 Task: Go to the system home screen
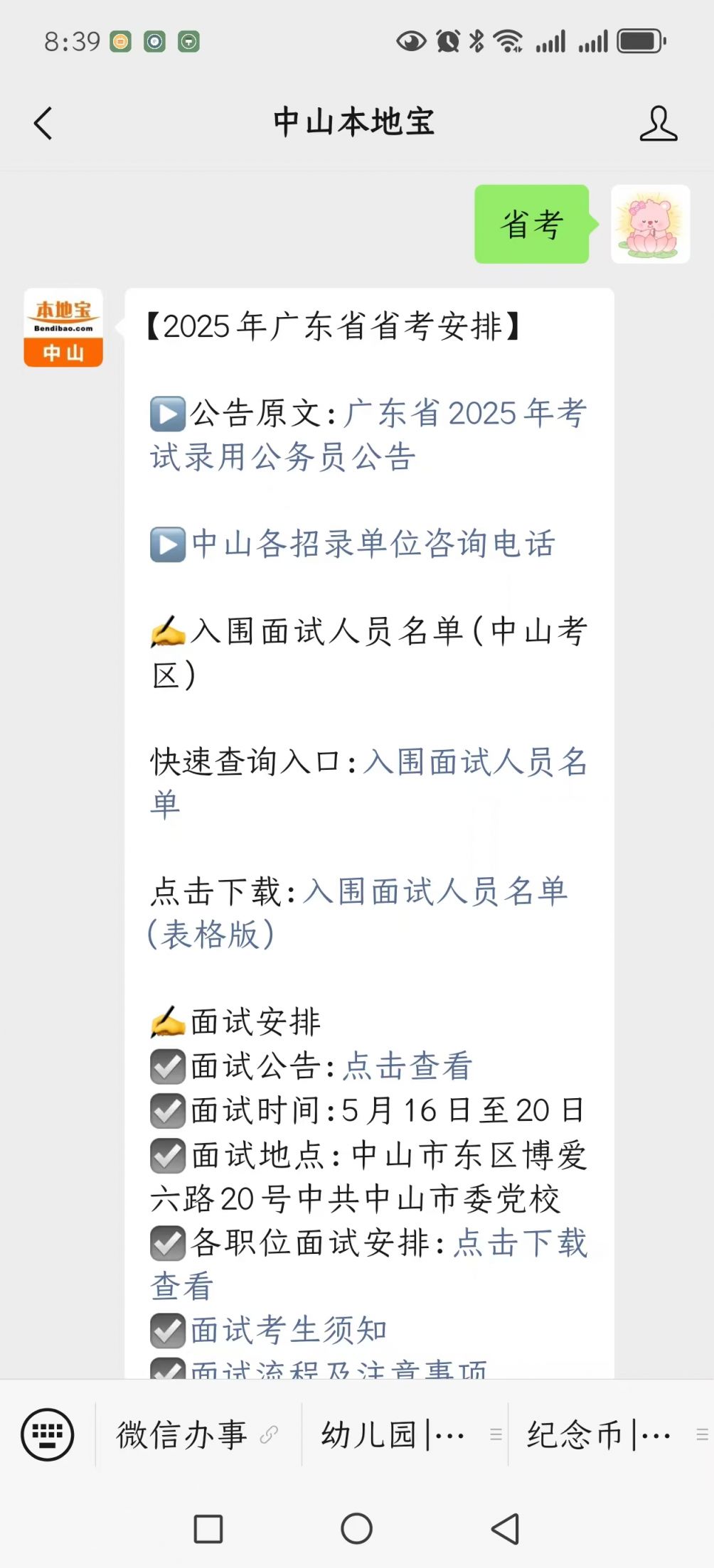point(356,1528)
